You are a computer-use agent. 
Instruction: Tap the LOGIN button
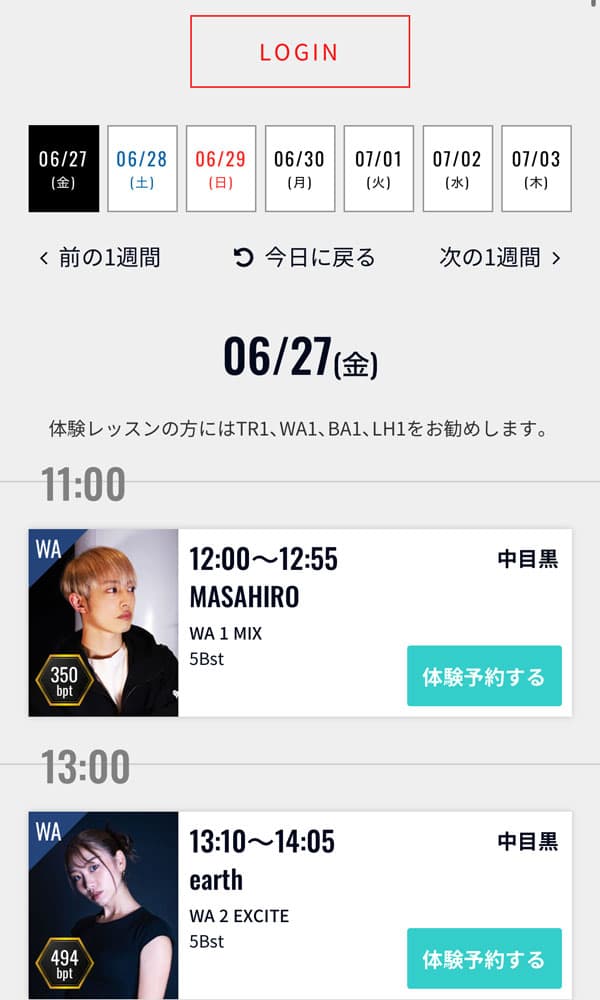(300, 52)
